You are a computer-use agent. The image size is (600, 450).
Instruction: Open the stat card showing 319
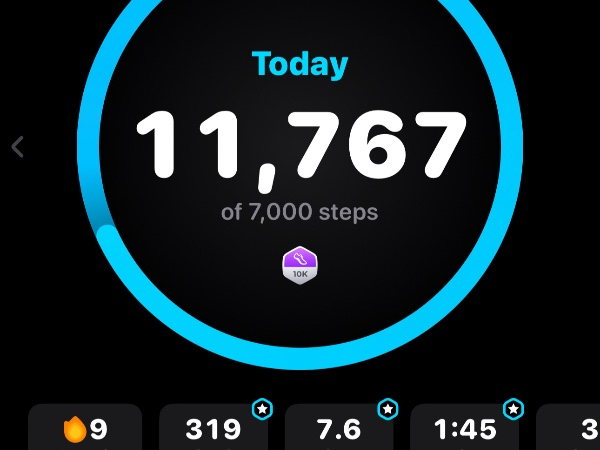213,429
